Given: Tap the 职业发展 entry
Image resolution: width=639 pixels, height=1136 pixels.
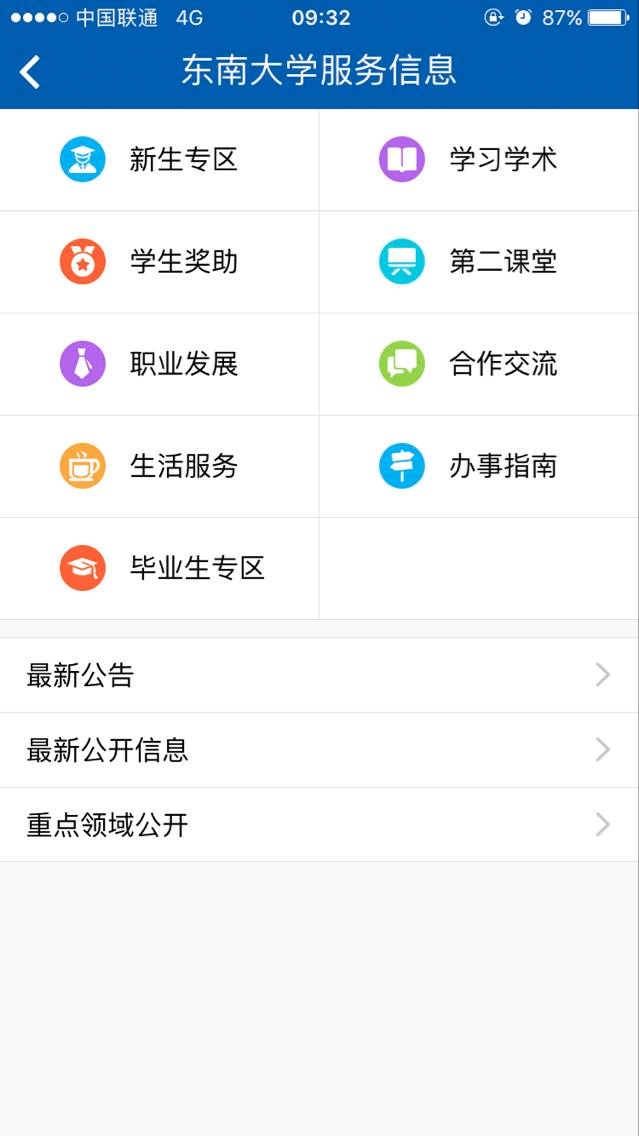Looking at the screenshot, I should [x=160, y=364].
